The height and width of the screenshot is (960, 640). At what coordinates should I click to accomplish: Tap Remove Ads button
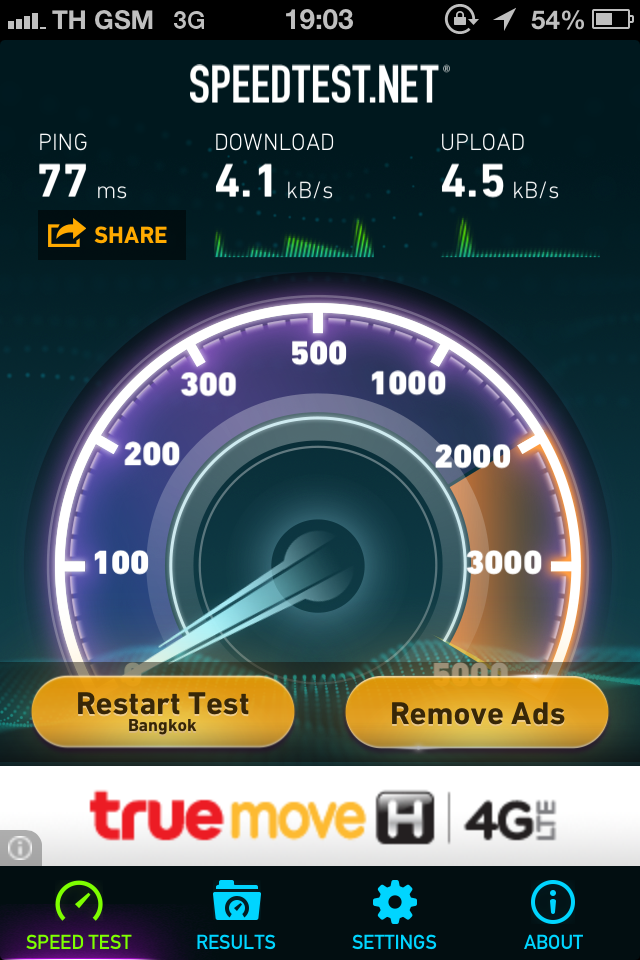click(477, 713)
